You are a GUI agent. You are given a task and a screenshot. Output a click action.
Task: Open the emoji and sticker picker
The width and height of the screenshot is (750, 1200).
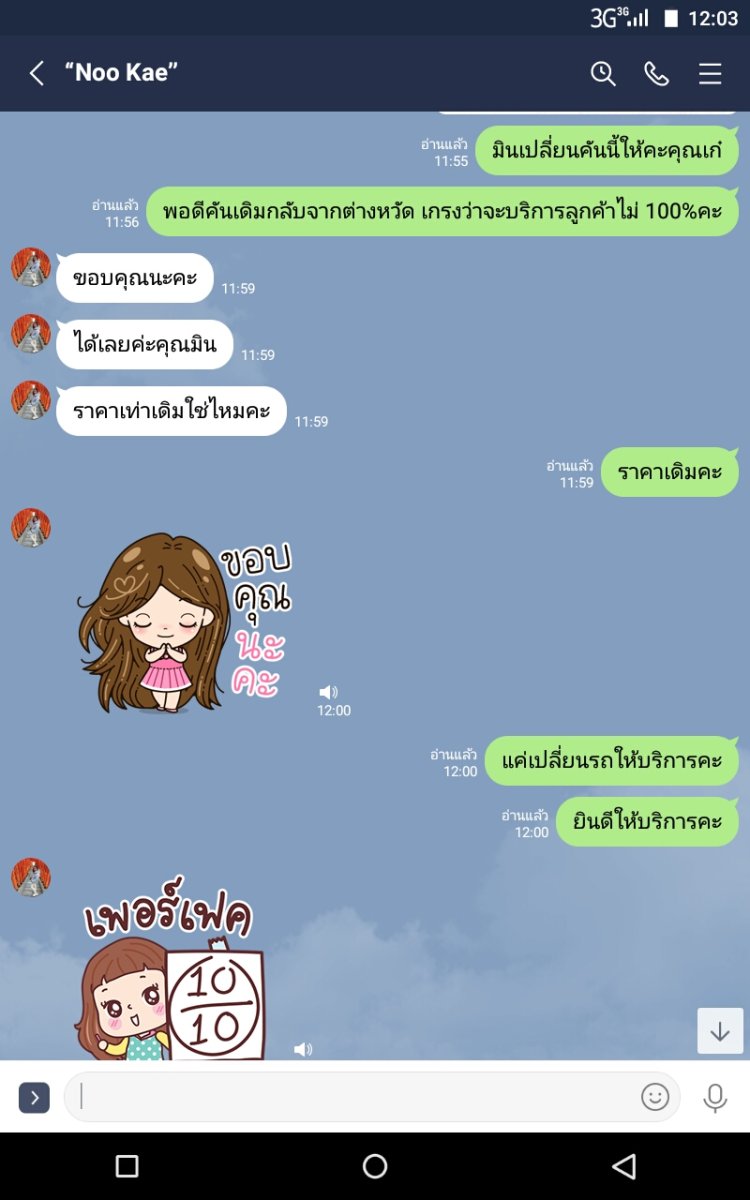click(x=655, y=1097)
